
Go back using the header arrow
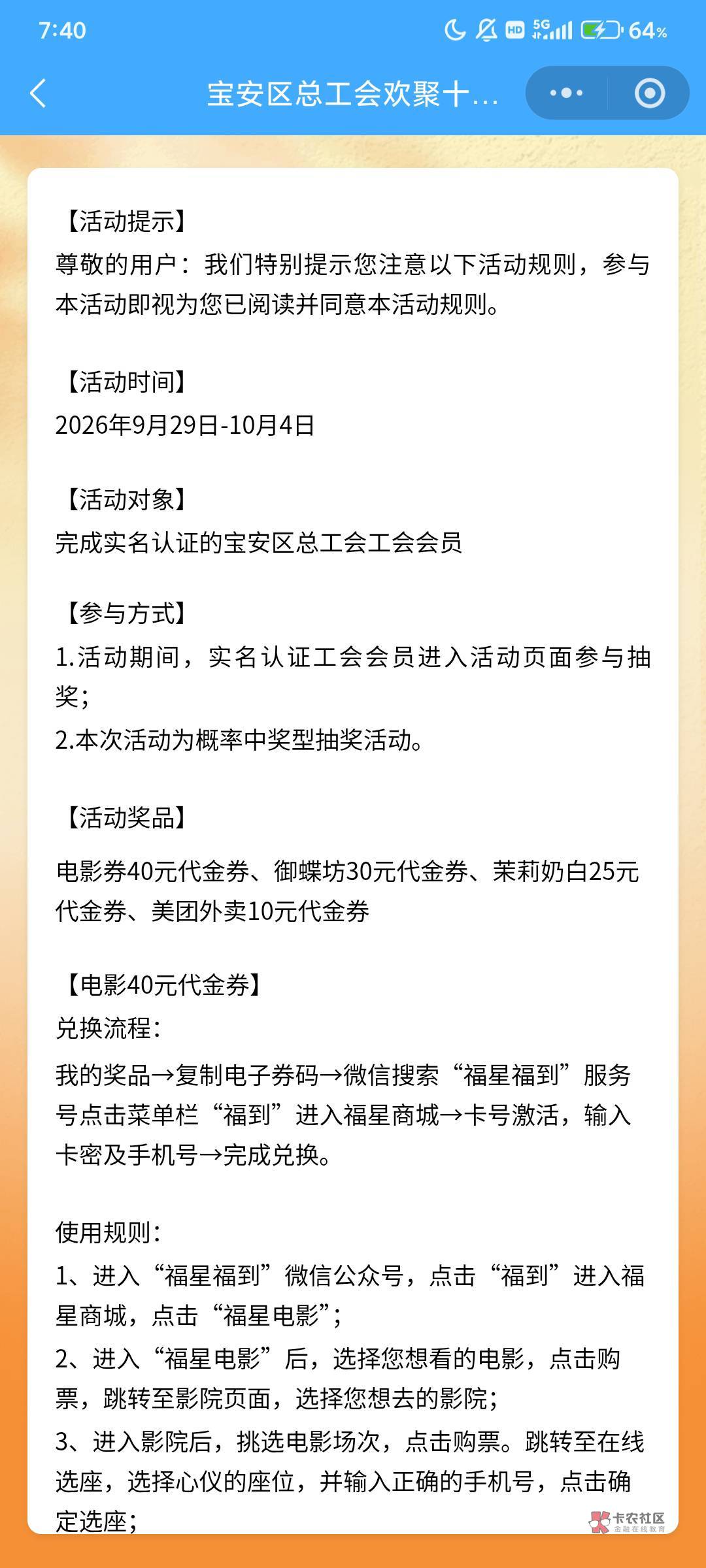pos(38,93)
